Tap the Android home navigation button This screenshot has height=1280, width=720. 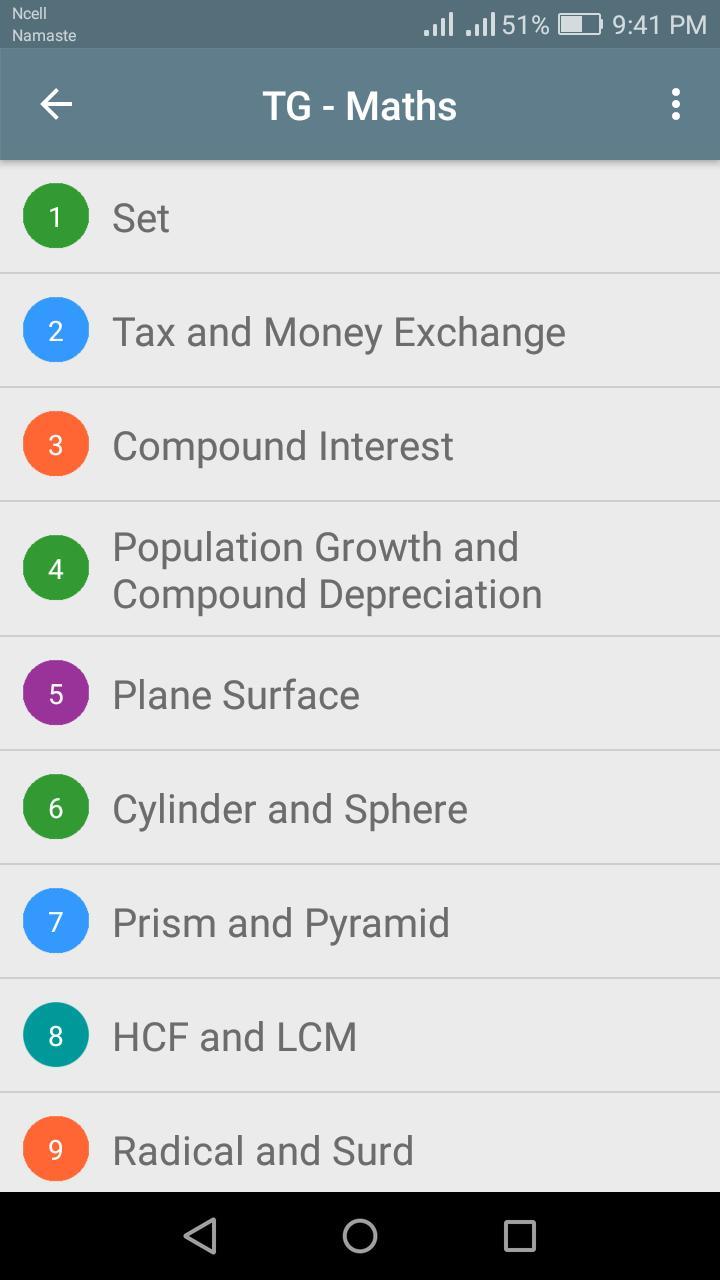coord(360,1235)
